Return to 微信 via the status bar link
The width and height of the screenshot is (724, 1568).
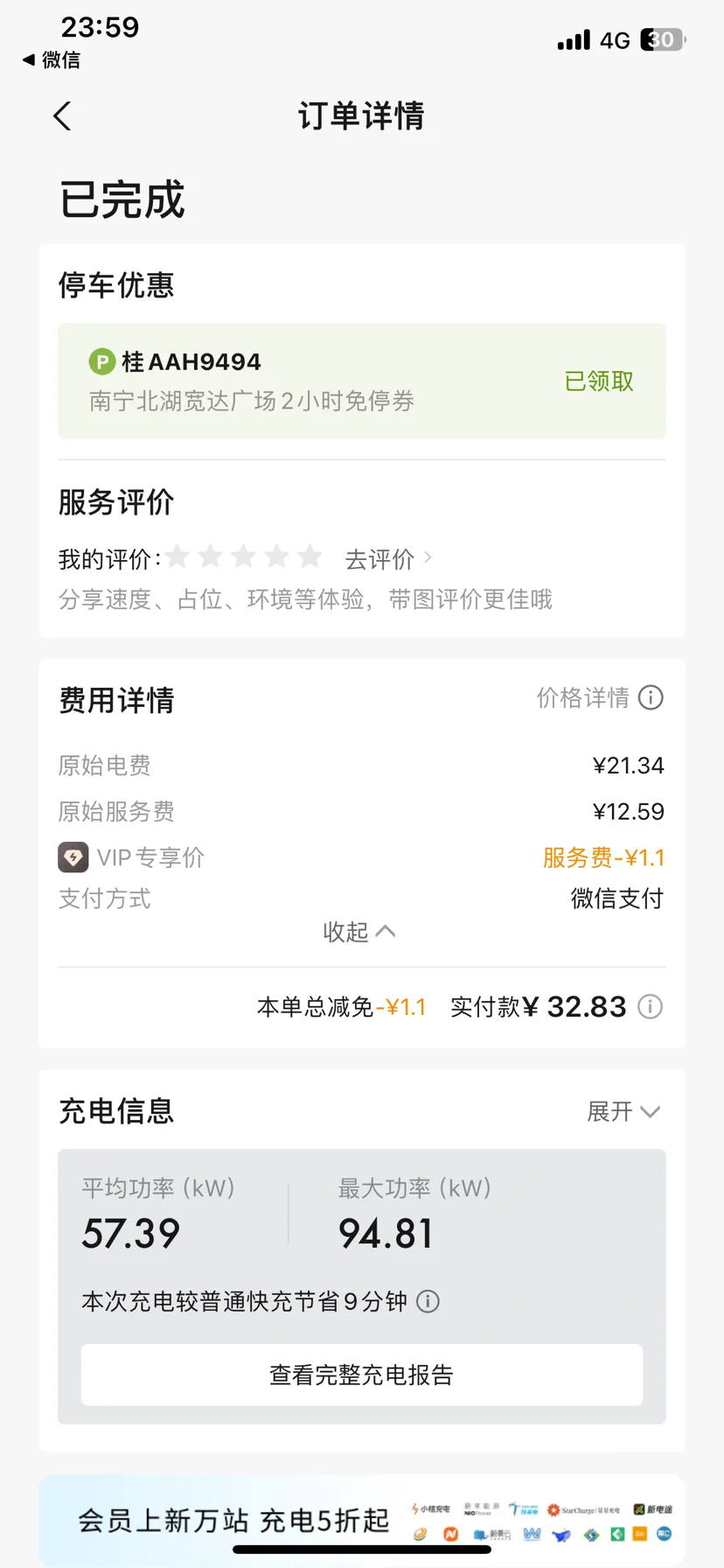[52, 59]
